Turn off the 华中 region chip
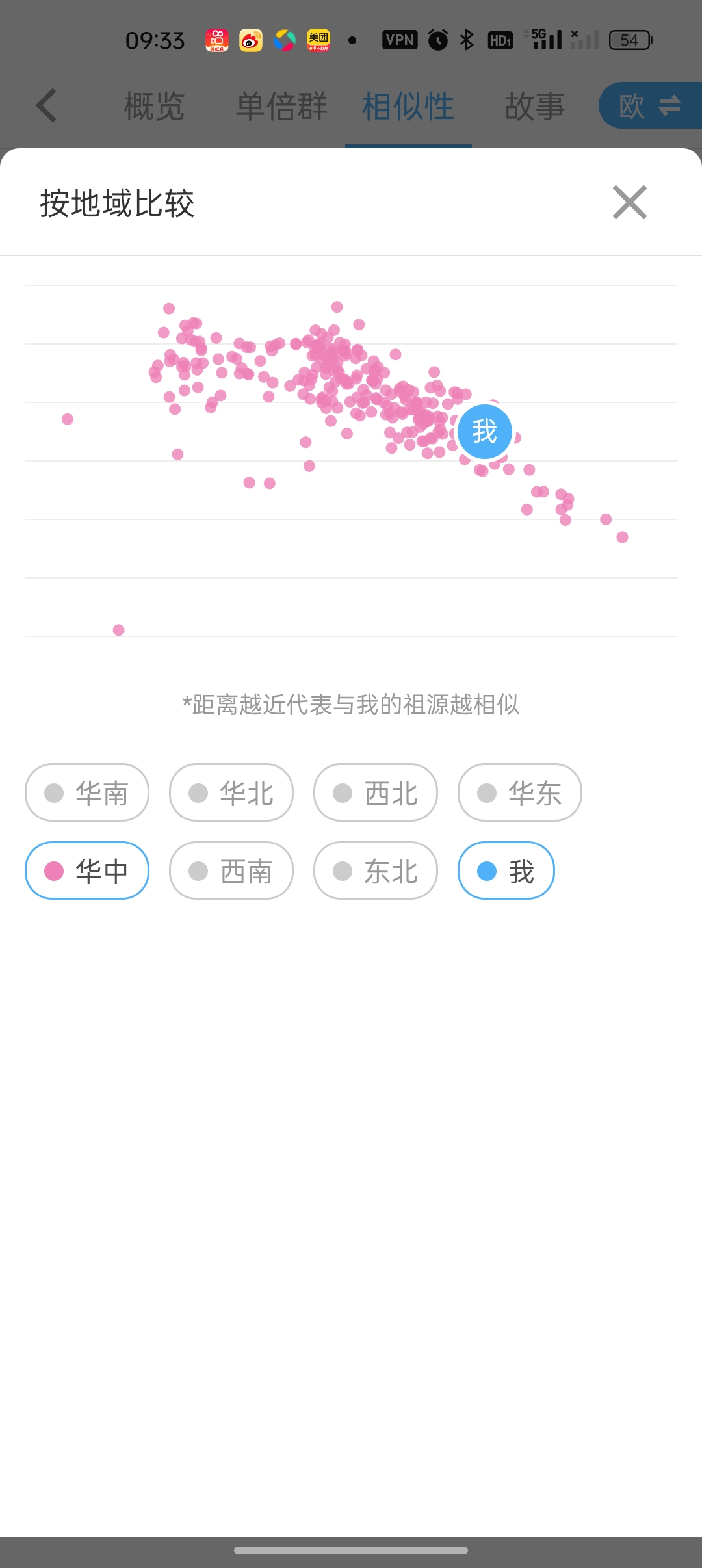This screenshot has height=1568, width=702. (x=87, y=870)
